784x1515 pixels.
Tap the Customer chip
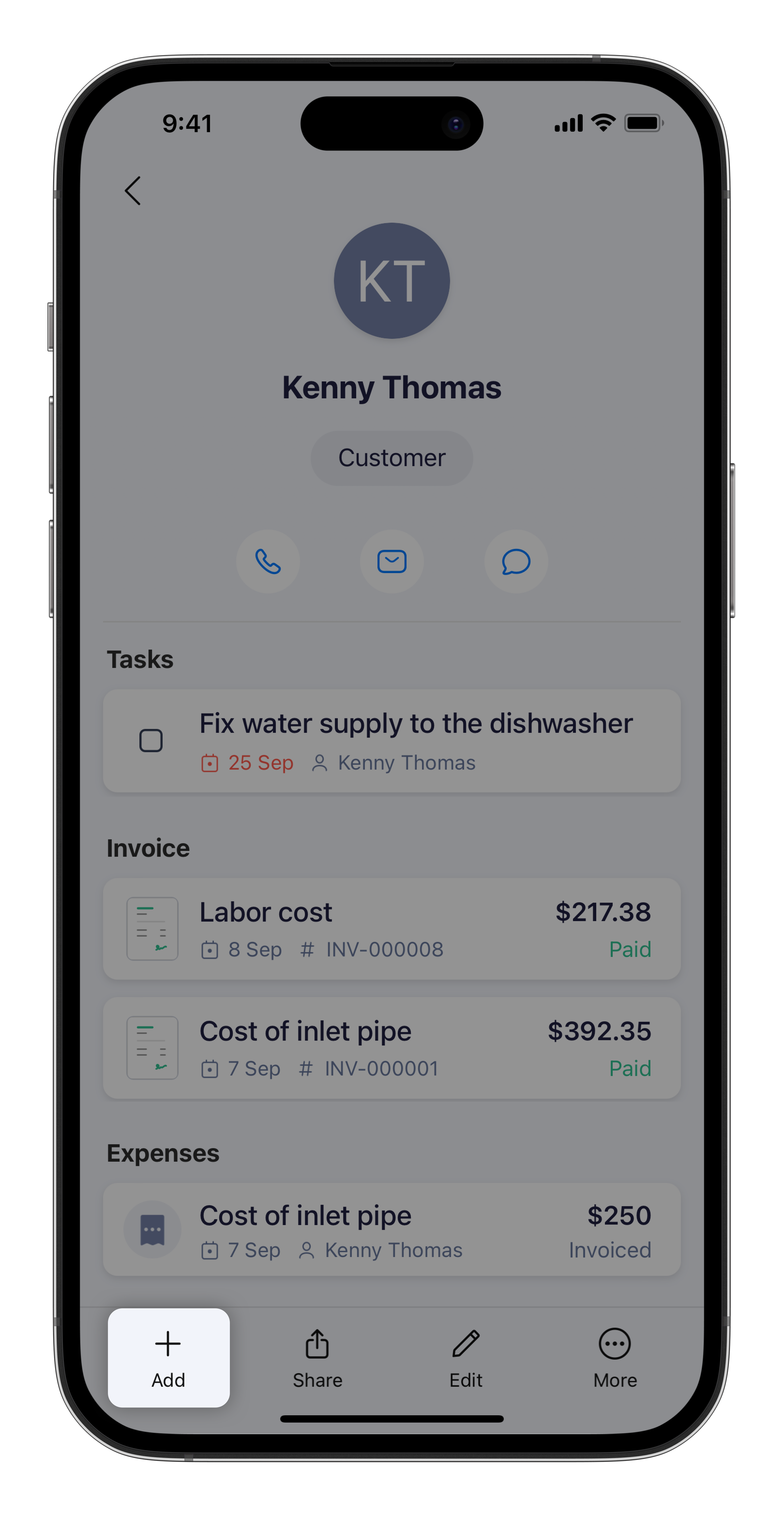392,458
